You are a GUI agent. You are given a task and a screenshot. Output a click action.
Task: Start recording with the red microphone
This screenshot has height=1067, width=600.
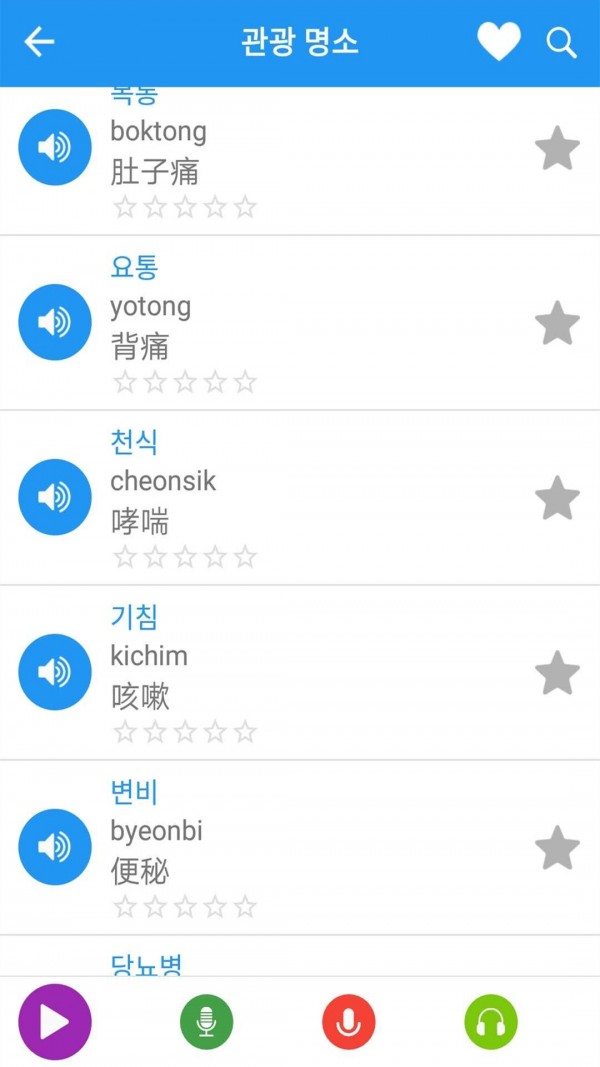[x=348, y=1021]
